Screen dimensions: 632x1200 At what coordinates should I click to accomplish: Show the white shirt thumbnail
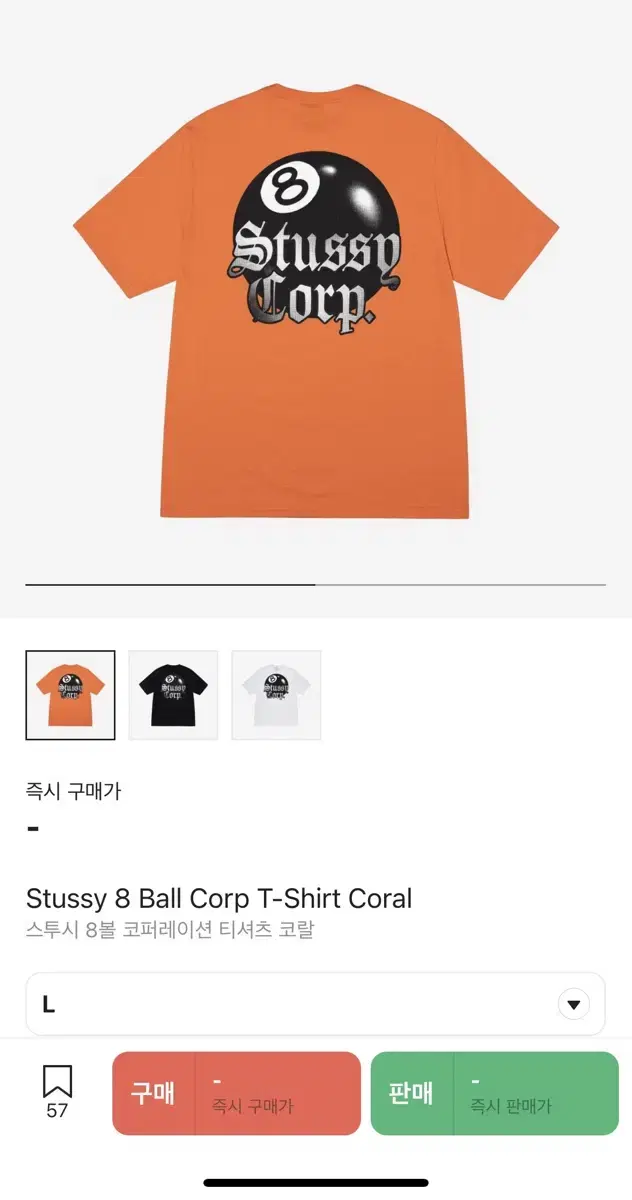pos(276,695)
